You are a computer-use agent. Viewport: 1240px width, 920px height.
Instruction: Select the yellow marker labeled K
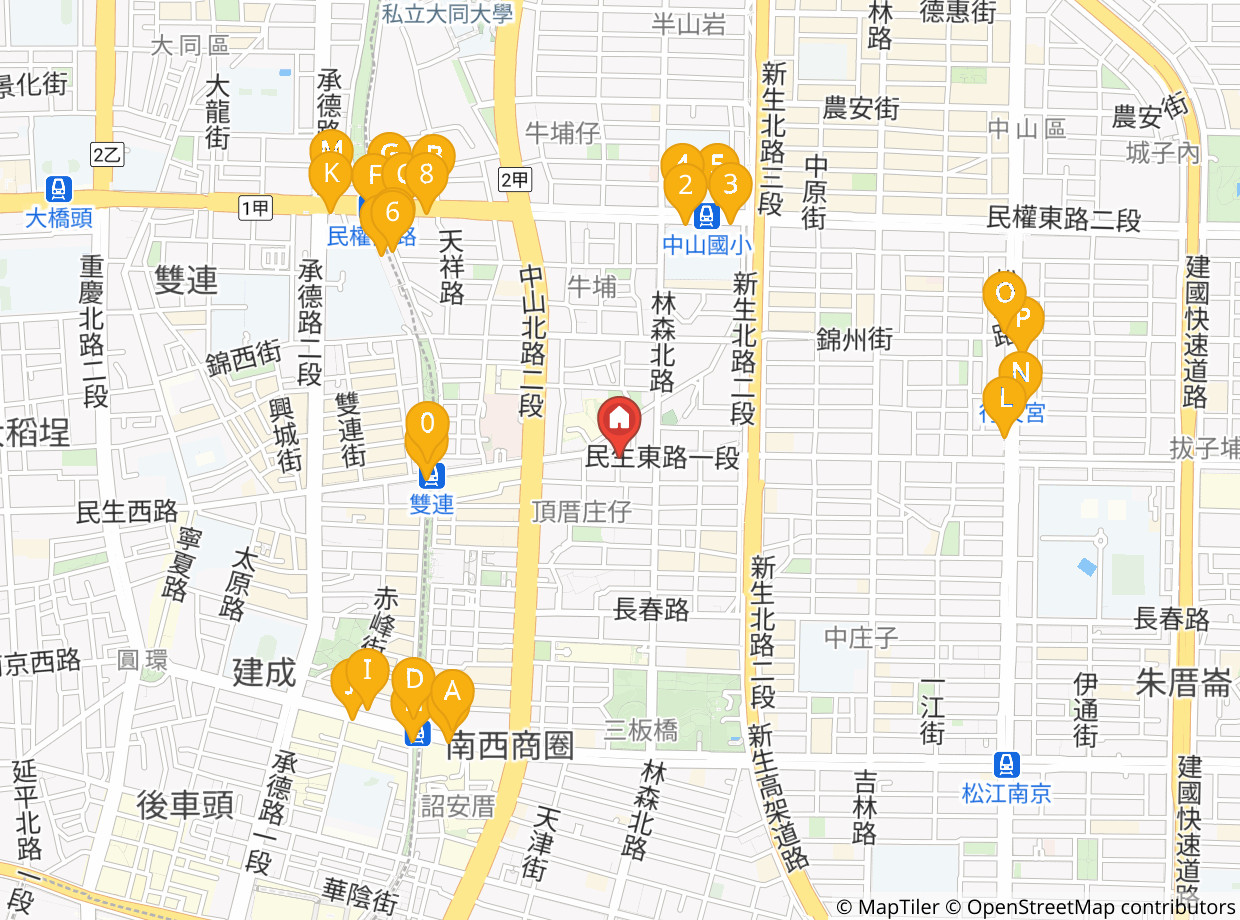pyautogui.click(x=331, y=173)
